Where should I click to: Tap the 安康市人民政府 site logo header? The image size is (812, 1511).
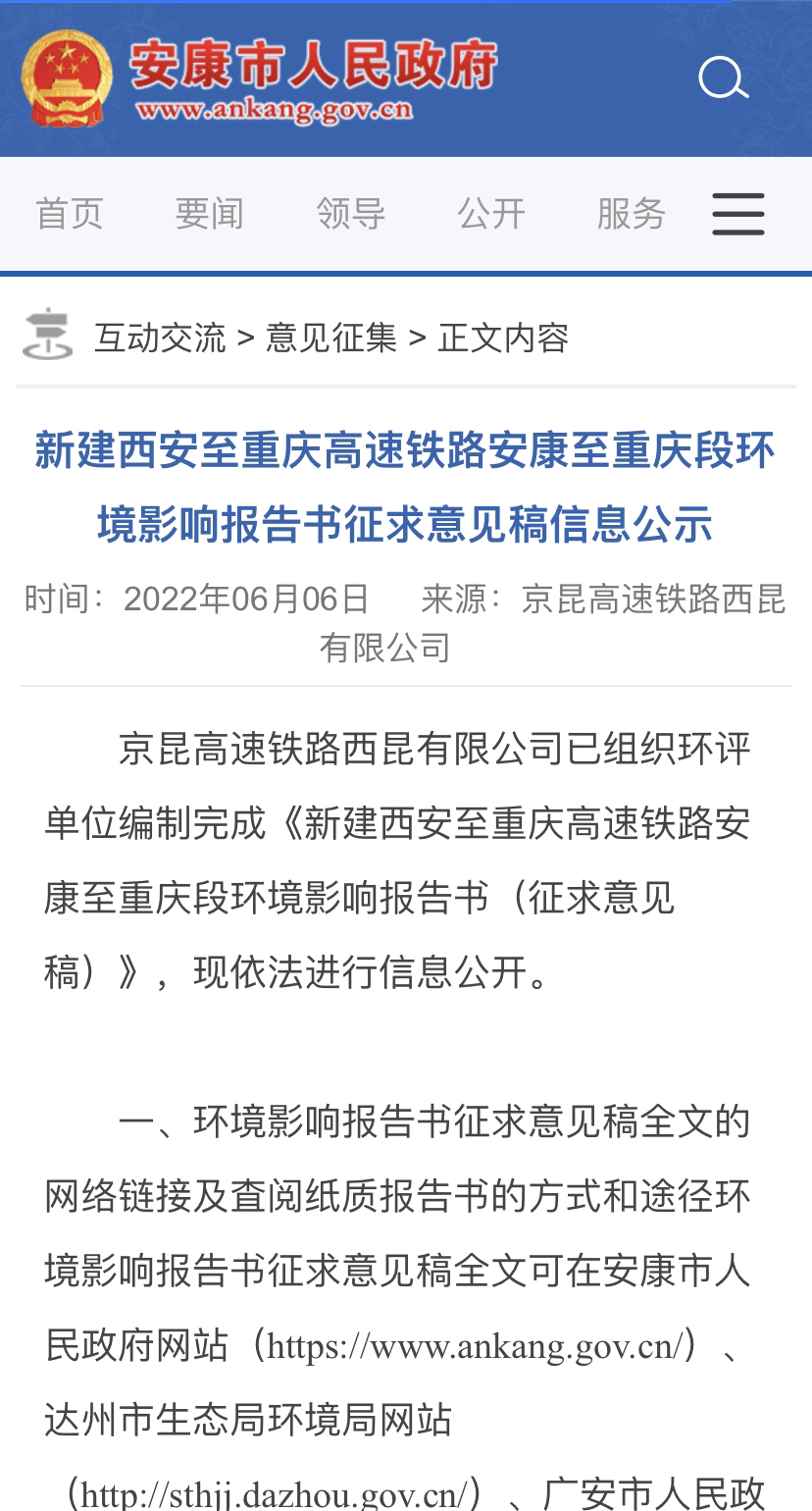pos(259,78)
